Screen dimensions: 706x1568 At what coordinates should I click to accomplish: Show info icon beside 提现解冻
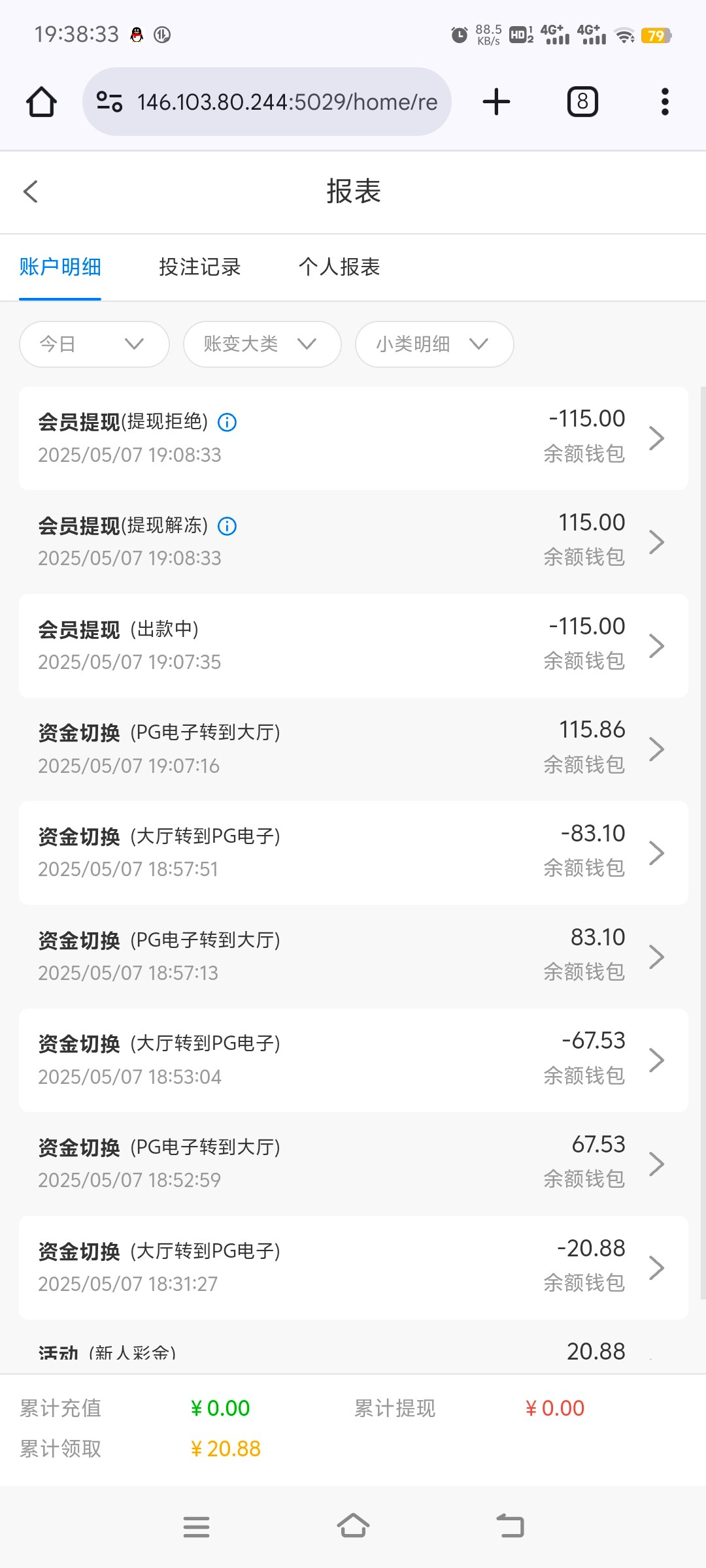coord(227,526)
